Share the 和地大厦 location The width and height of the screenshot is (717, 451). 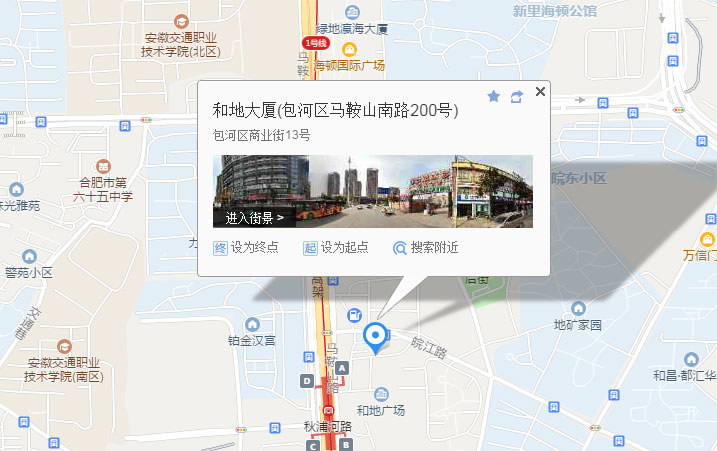(x=517, y=97)
